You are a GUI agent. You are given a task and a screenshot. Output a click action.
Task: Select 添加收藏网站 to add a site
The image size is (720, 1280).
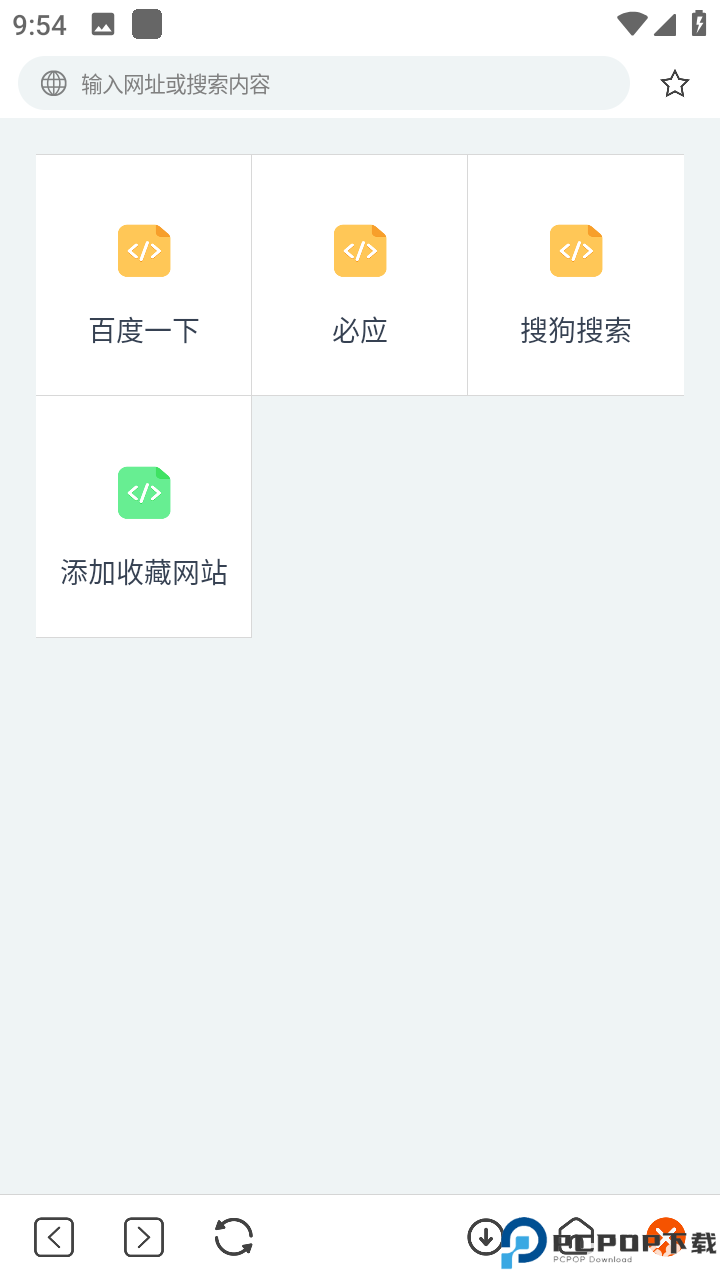(x=143, y=516)
